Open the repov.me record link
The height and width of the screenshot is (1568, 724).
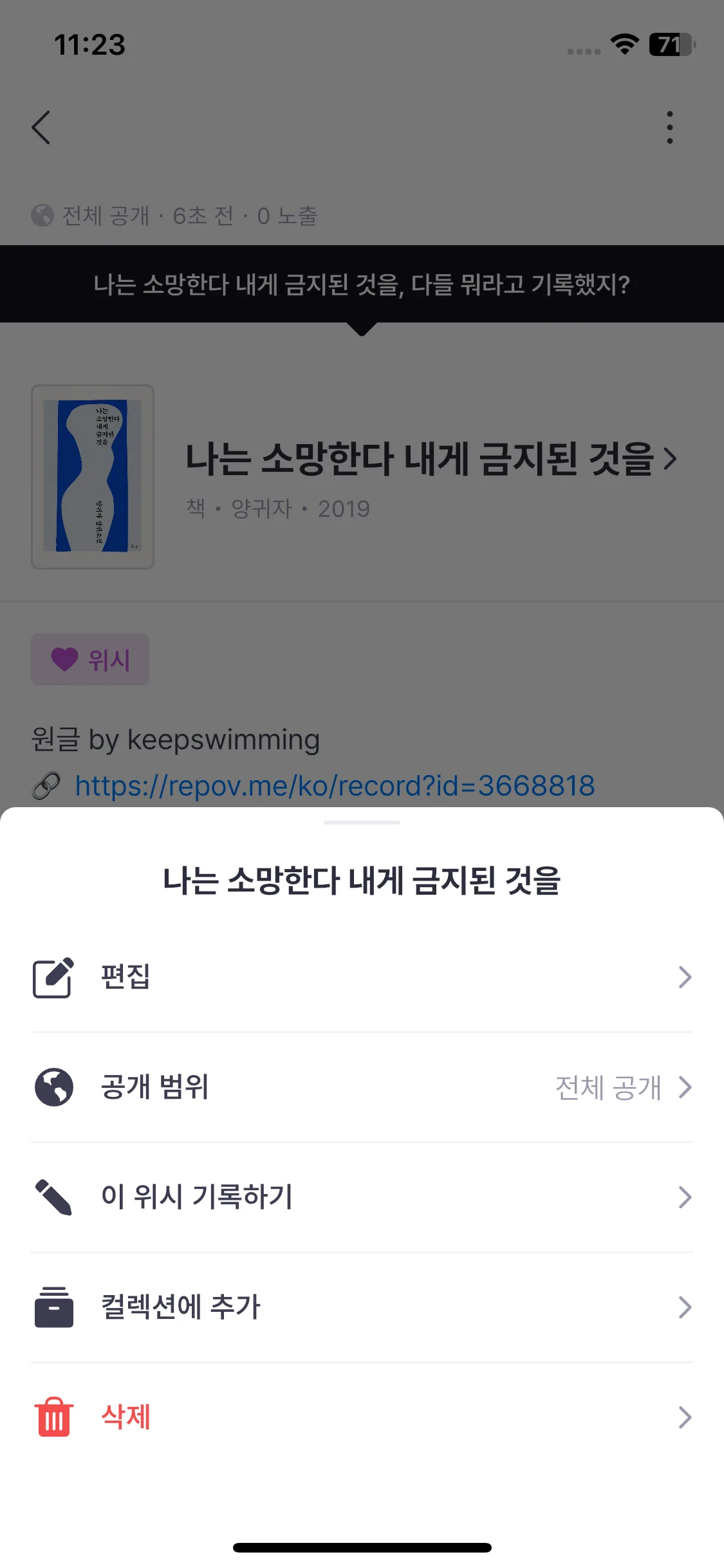pos(334,785)
